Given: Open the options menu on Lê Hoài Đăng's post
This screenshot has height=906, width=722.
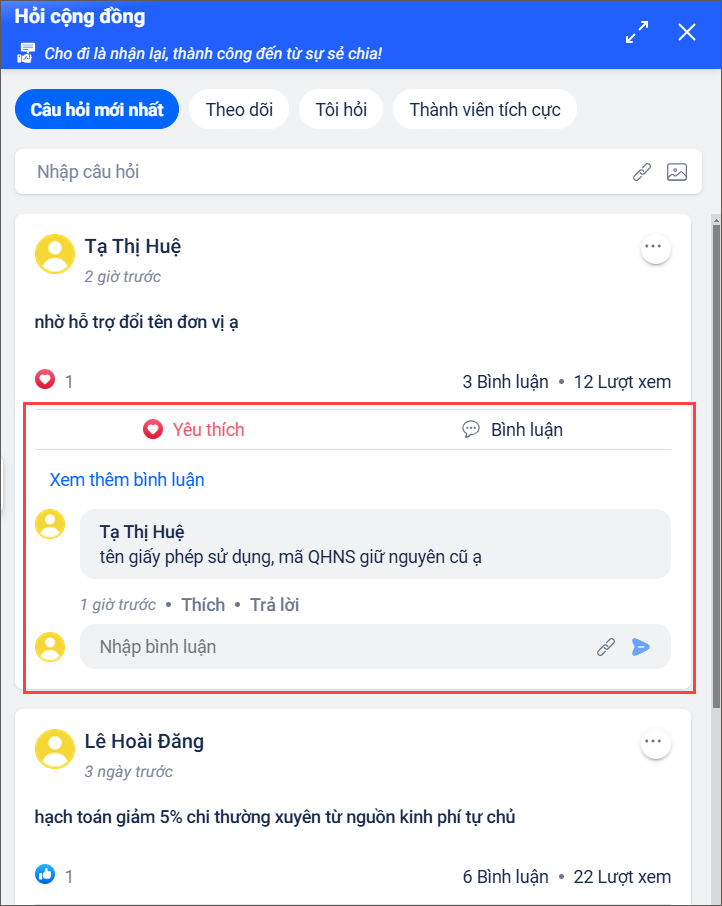Looking at the screenshot, I should pos(655,742).
